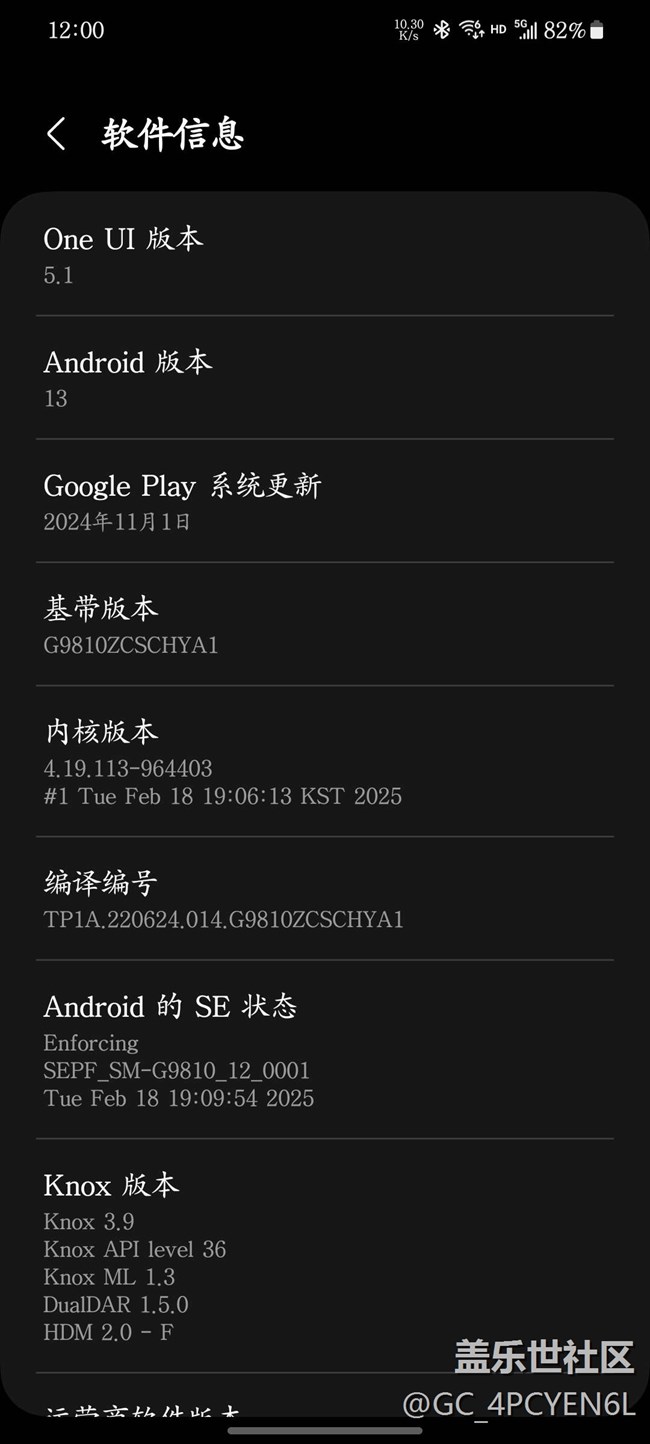The width and height of the screenshot is (650, 1444).
Task: Tap the 编译编号 build number row
Action: click(x=324, y=899)
